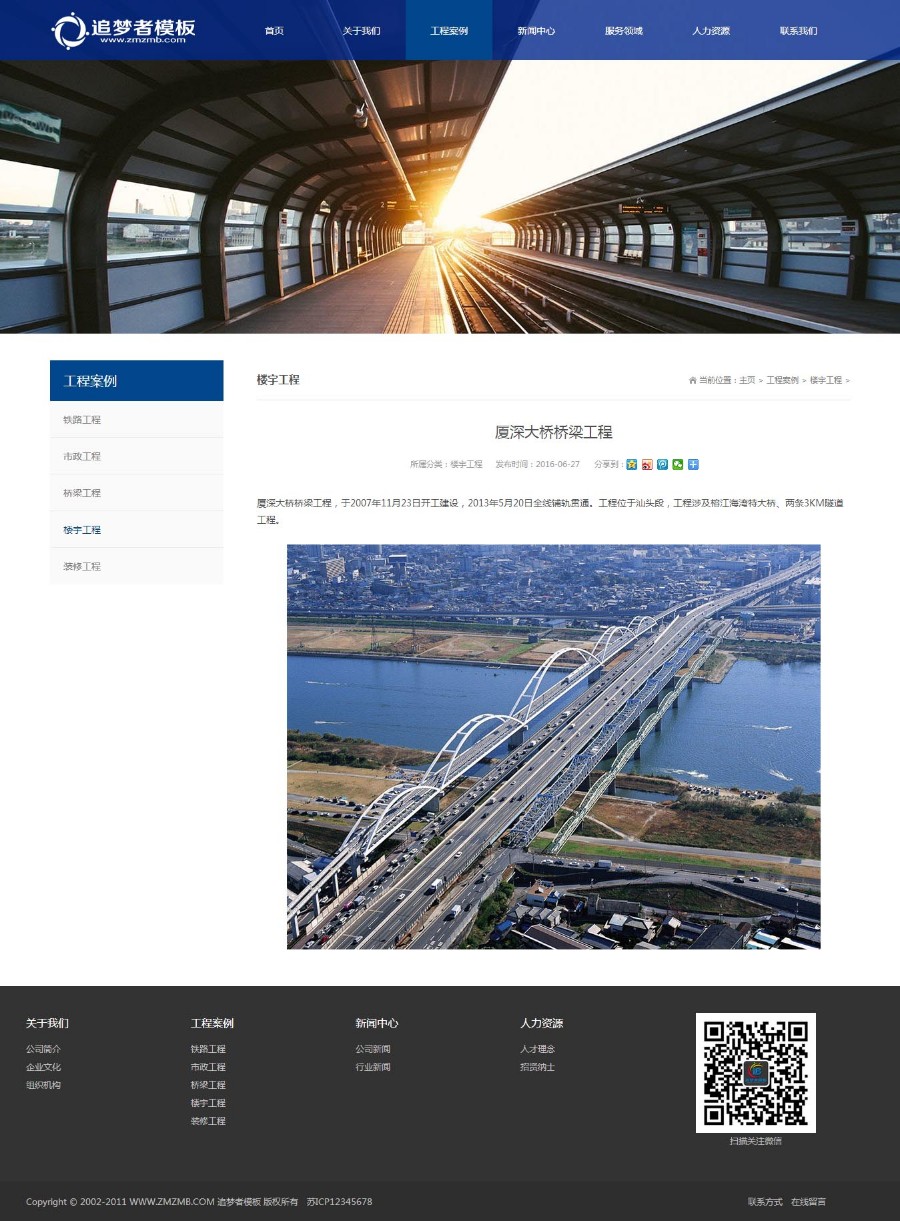Viewport: 900px width, 1221px height.
Task: Open the 公司简介 footer link
Action: point(43,1048)
